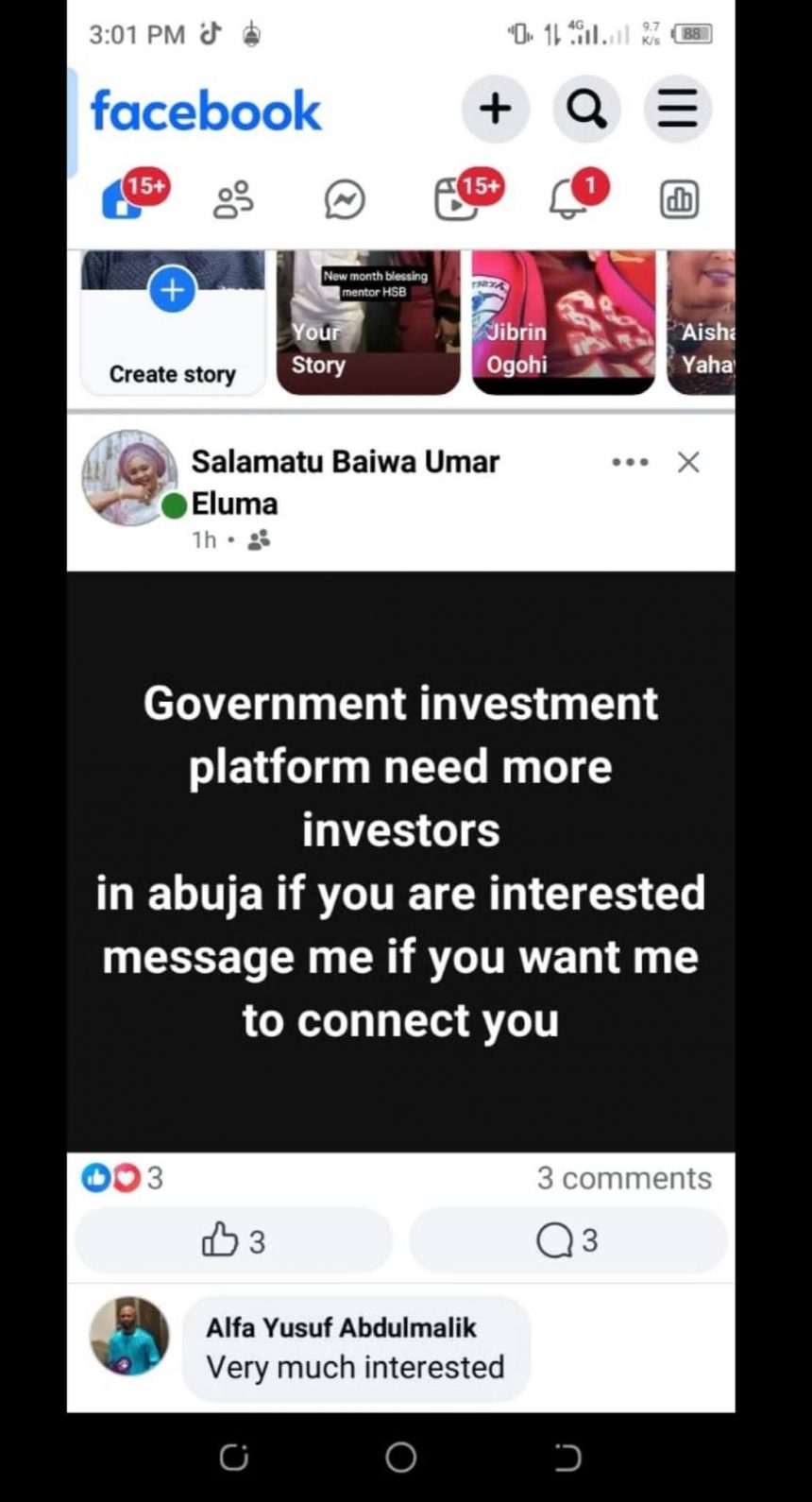Viewport: 812px width, 1502px height.
Task: Go to the system home screen
Action: [400, 1458]
